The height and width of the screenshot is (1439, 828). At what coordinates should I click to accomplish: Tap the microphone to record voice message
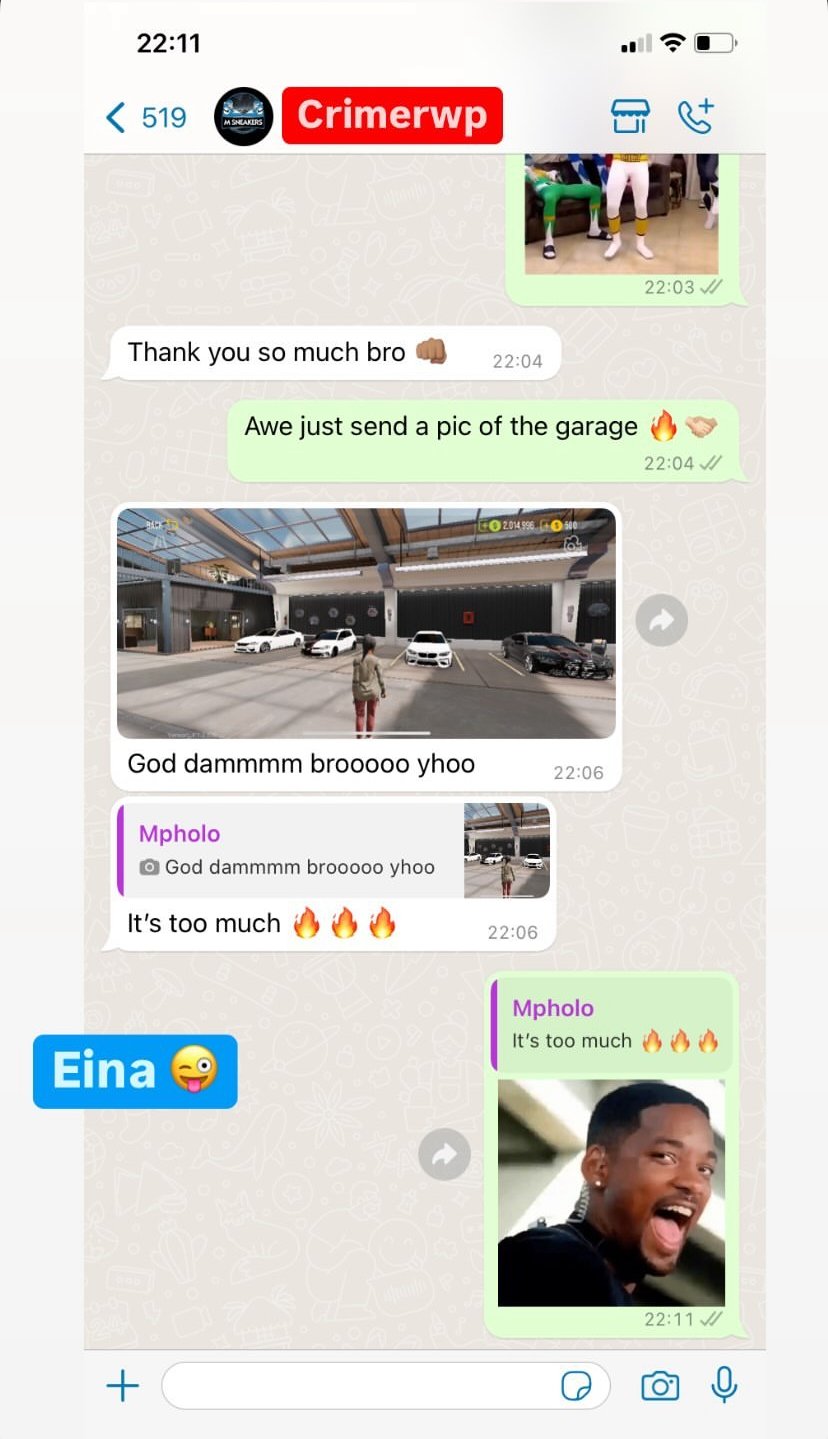tap(724, 1386)
